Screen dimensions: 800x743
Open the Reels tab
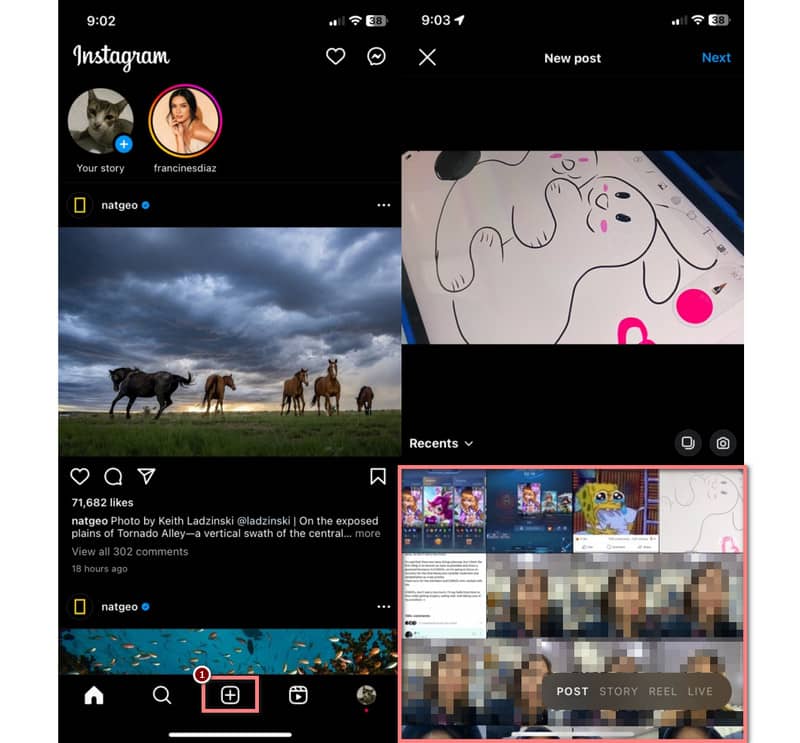click(x=298, y=696)
